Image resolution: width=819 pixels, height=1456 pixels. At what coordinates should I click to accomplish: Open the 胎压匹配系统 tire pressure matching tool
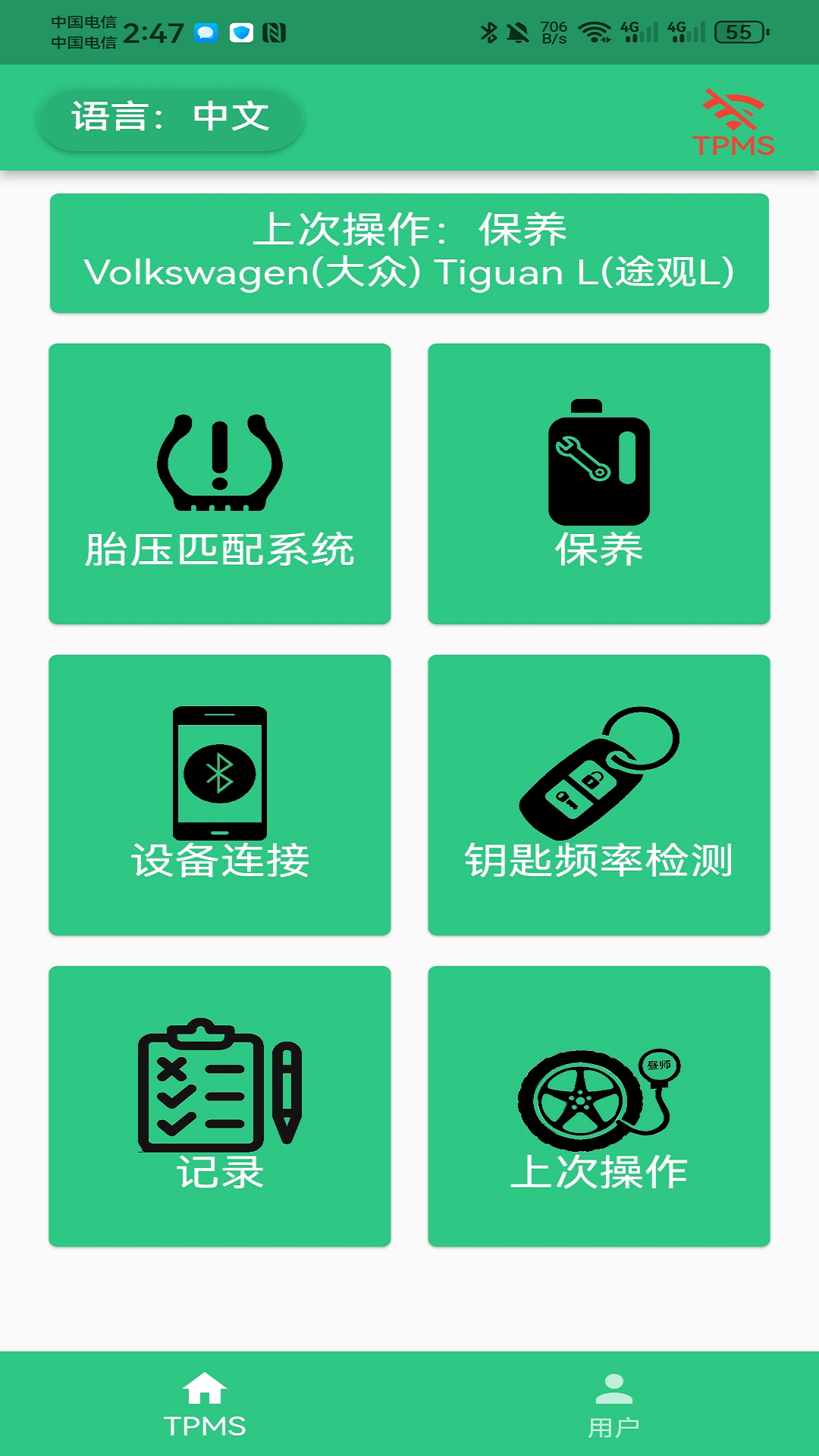(x=219, y=485)
